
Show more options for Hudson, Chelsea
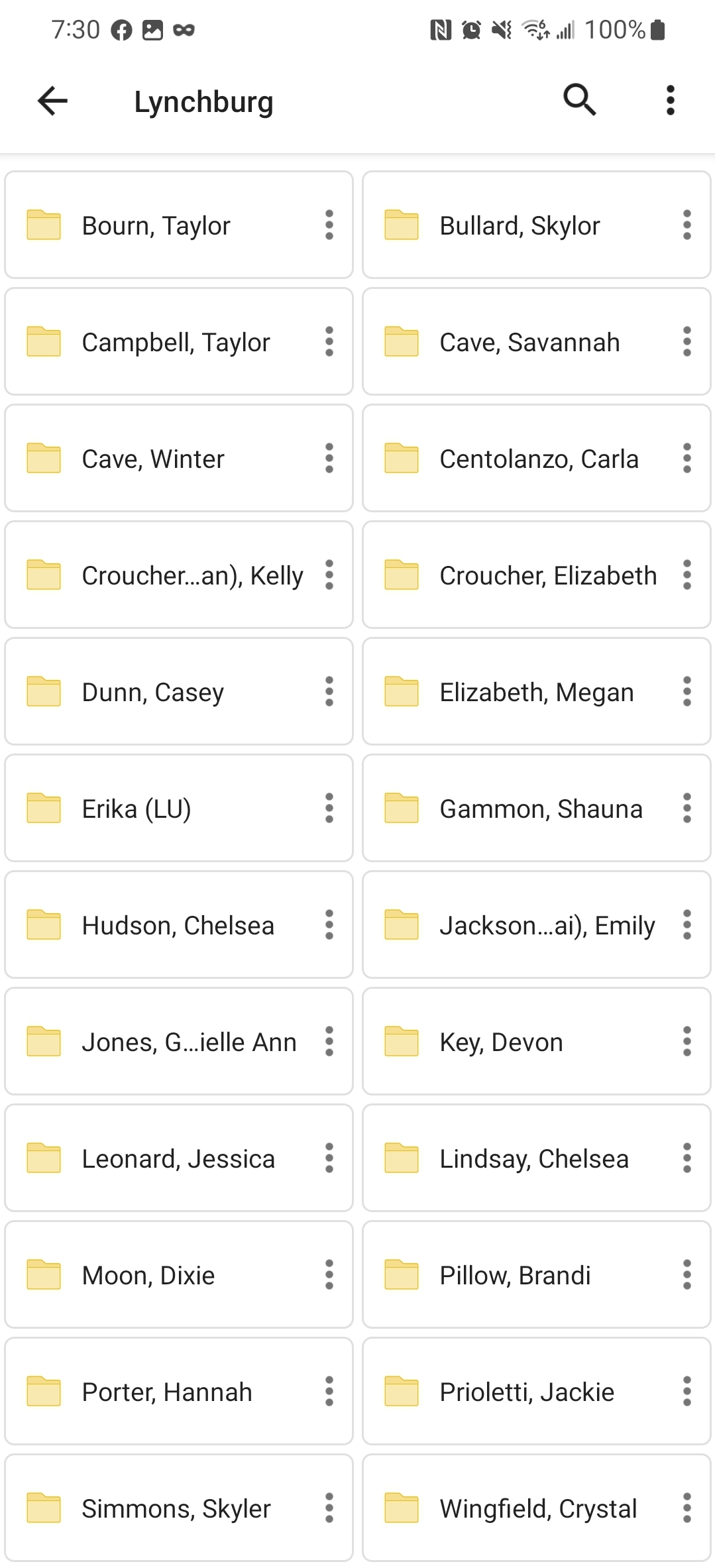pyautogui.click(x=329, y=925)
